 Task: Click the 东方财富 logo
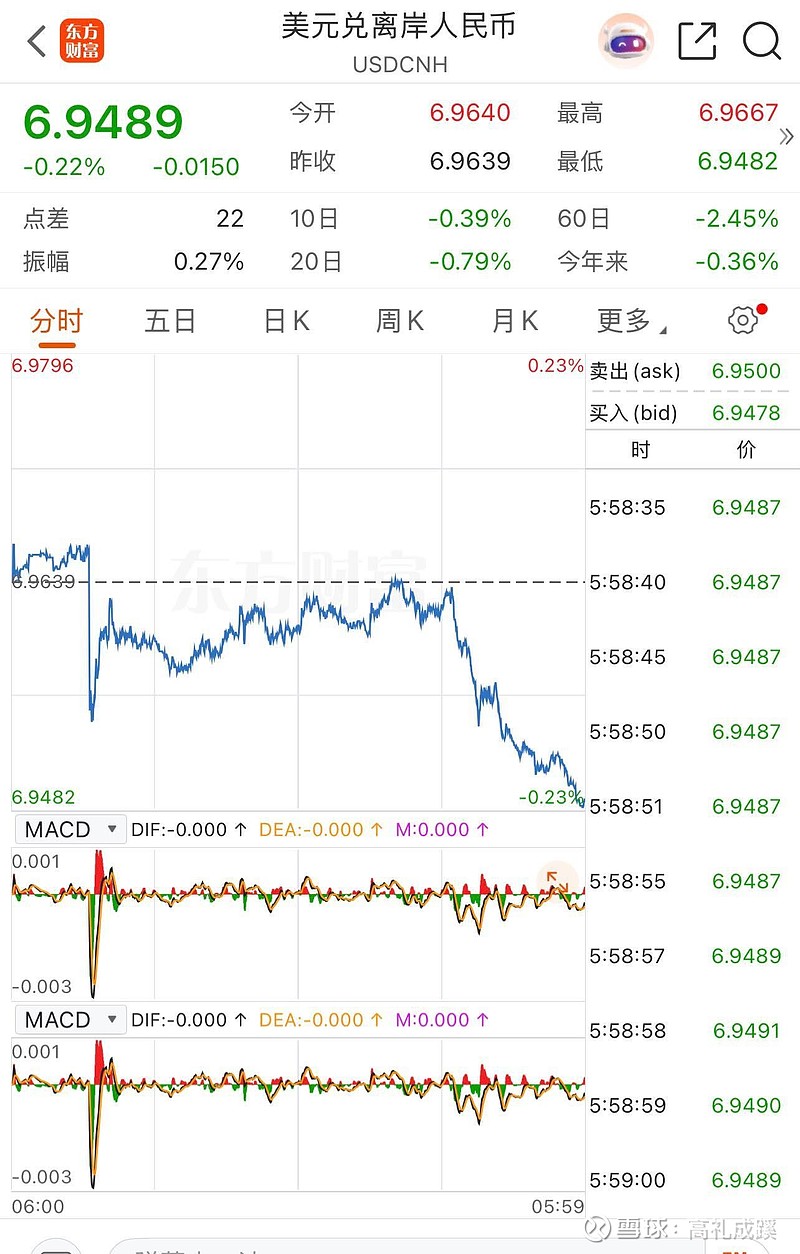tap(84, 41)
